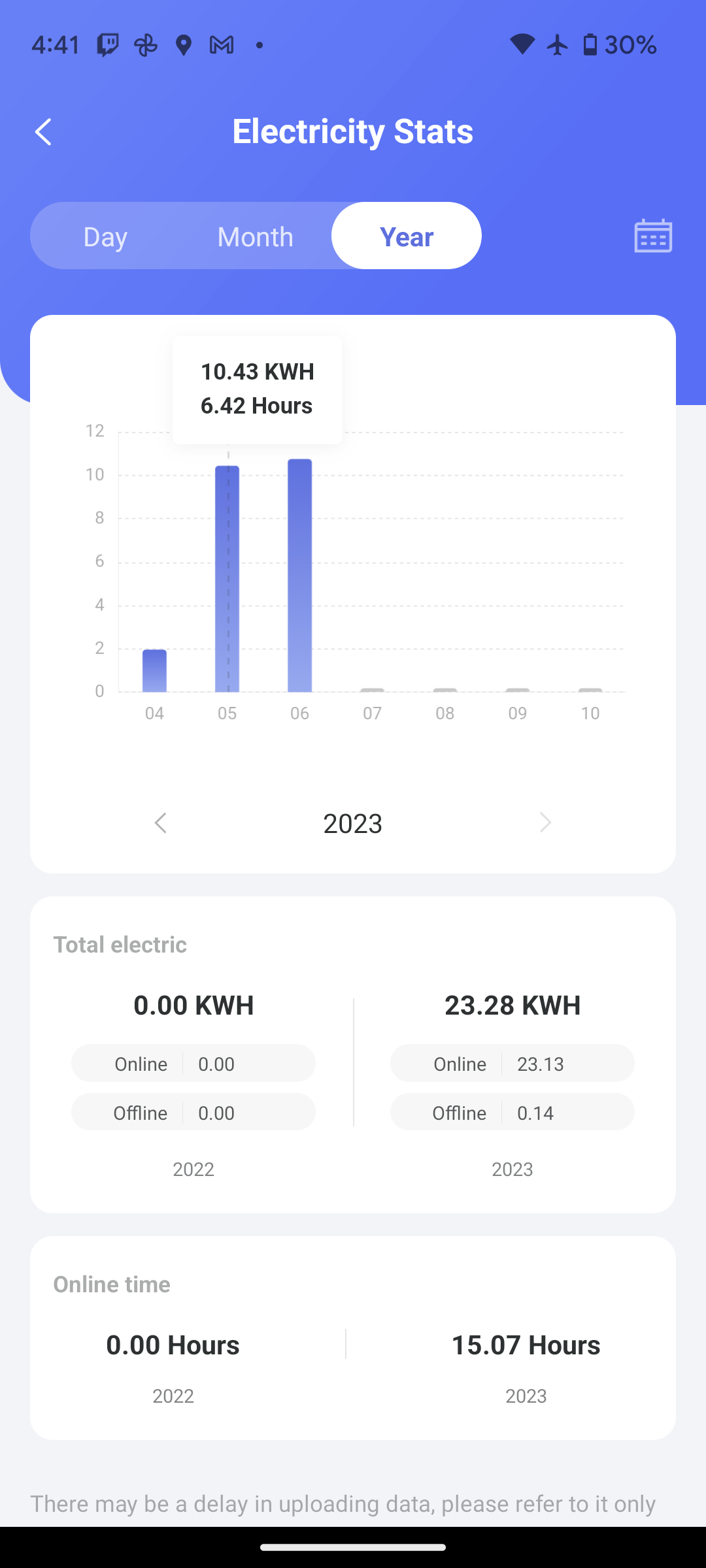Go to previous year before 2023
The image size is (706, 1568).
point(160,823)
